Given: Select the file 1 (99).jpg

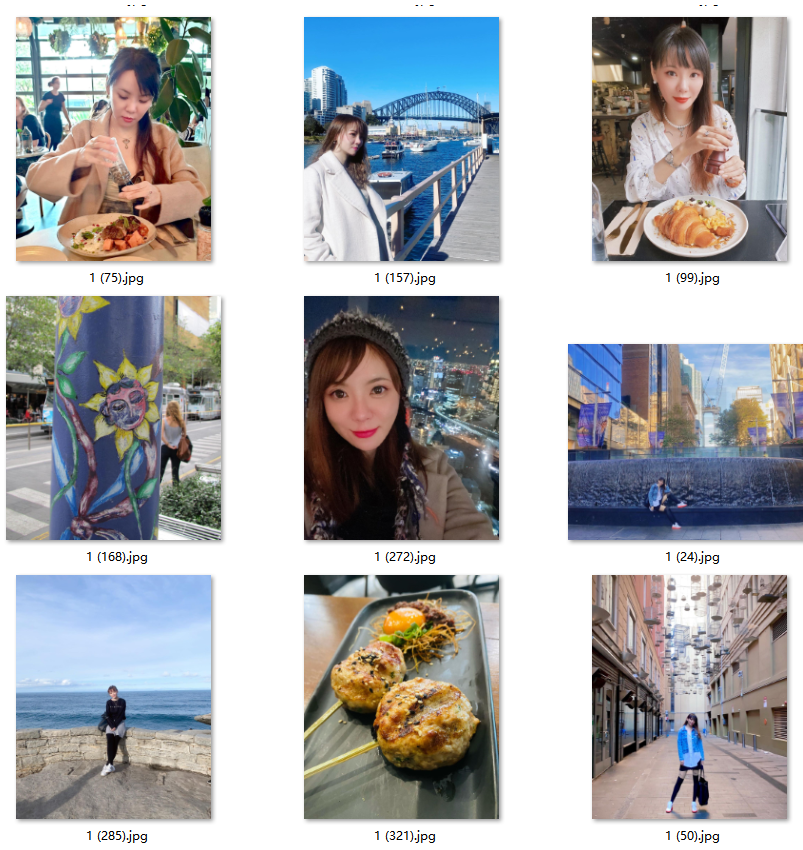Looking at the screenshot, I should pyautogui.click(x=689, y=140).
